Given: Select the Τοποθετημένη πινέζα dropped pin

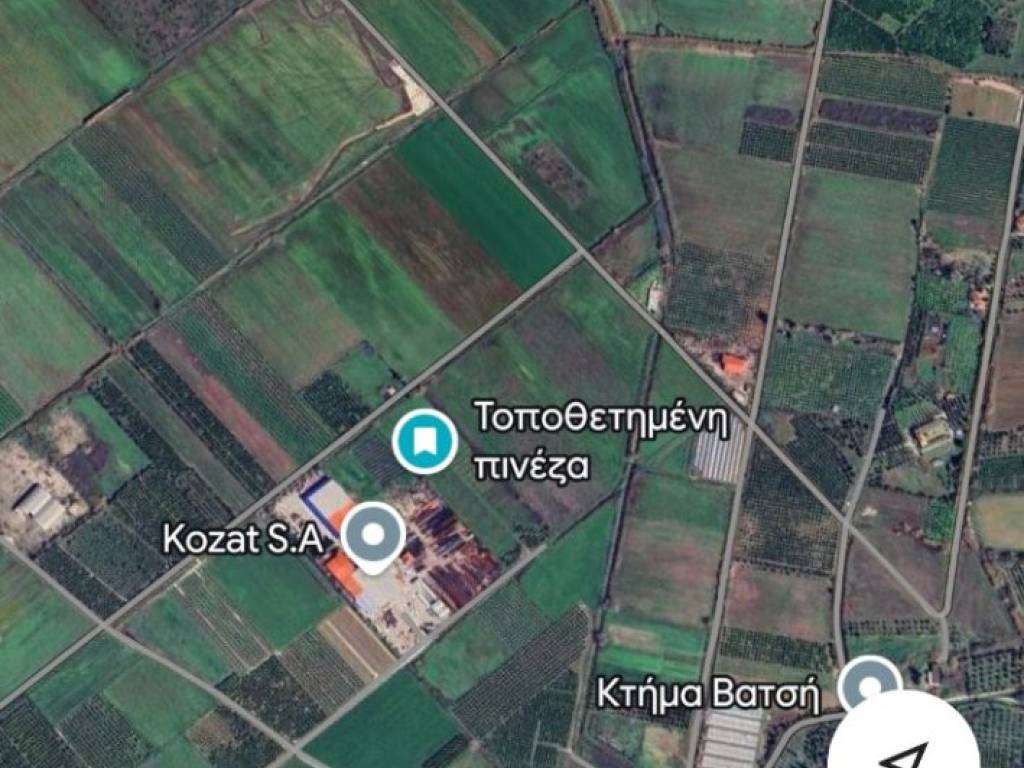Looking at the screenshot, I should (425, 440).
